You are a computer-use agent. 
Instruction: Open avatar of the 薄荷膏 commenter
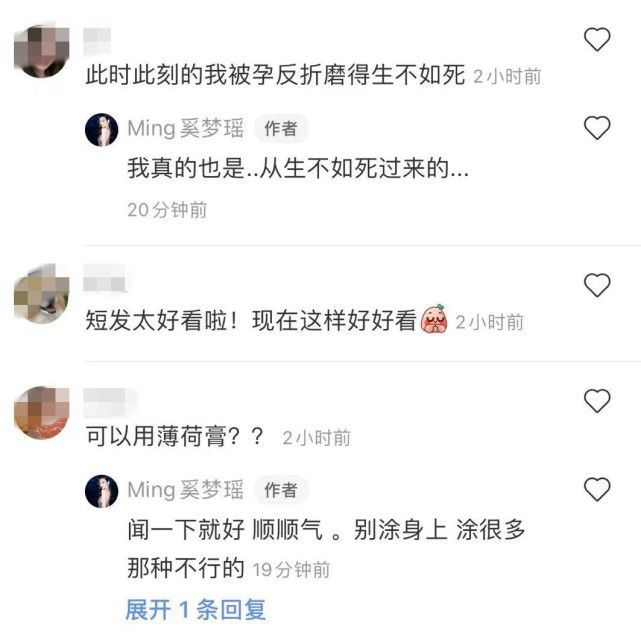coord(41,411)
